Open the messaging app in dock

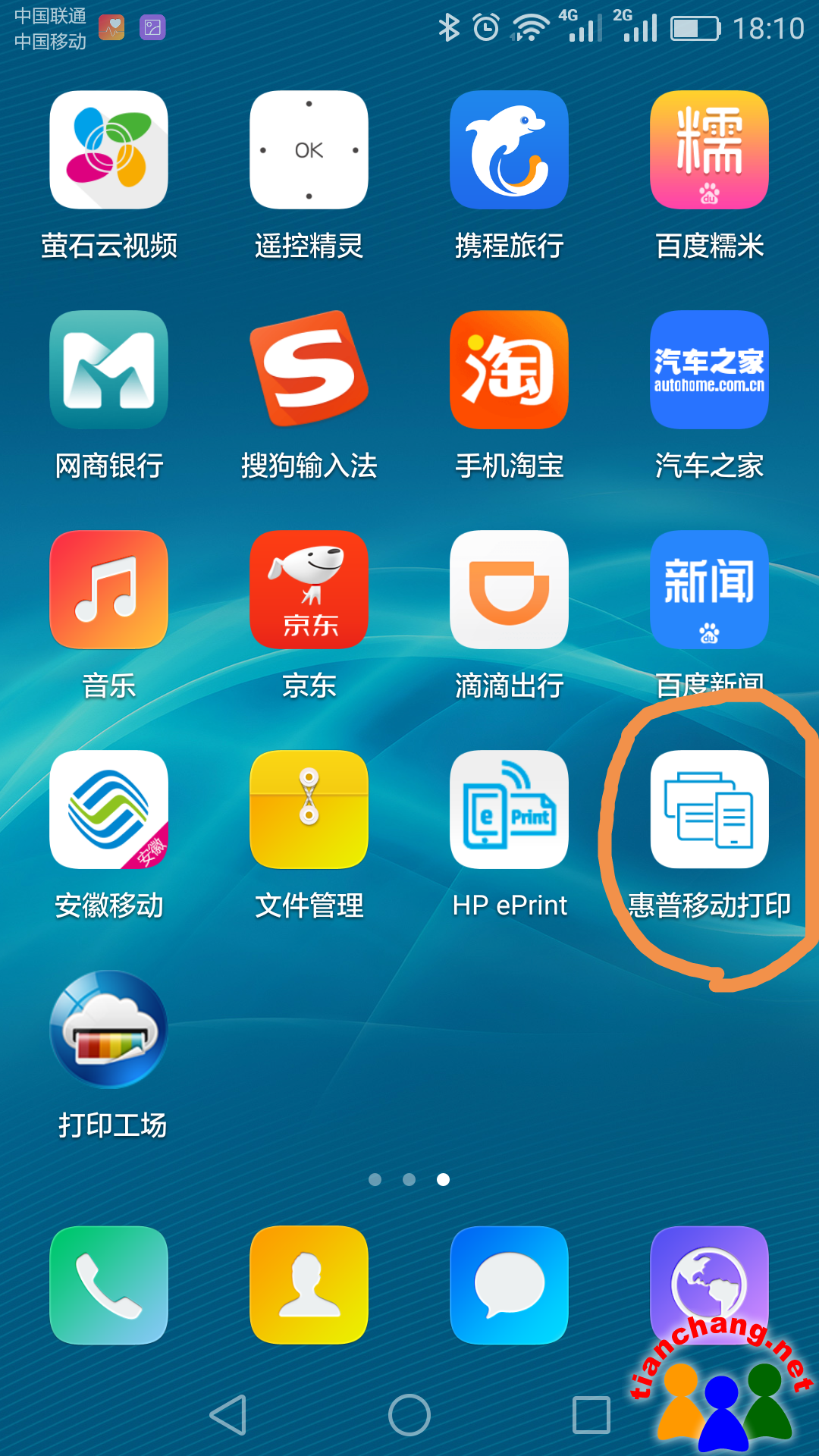click(x=509, y=1285)
